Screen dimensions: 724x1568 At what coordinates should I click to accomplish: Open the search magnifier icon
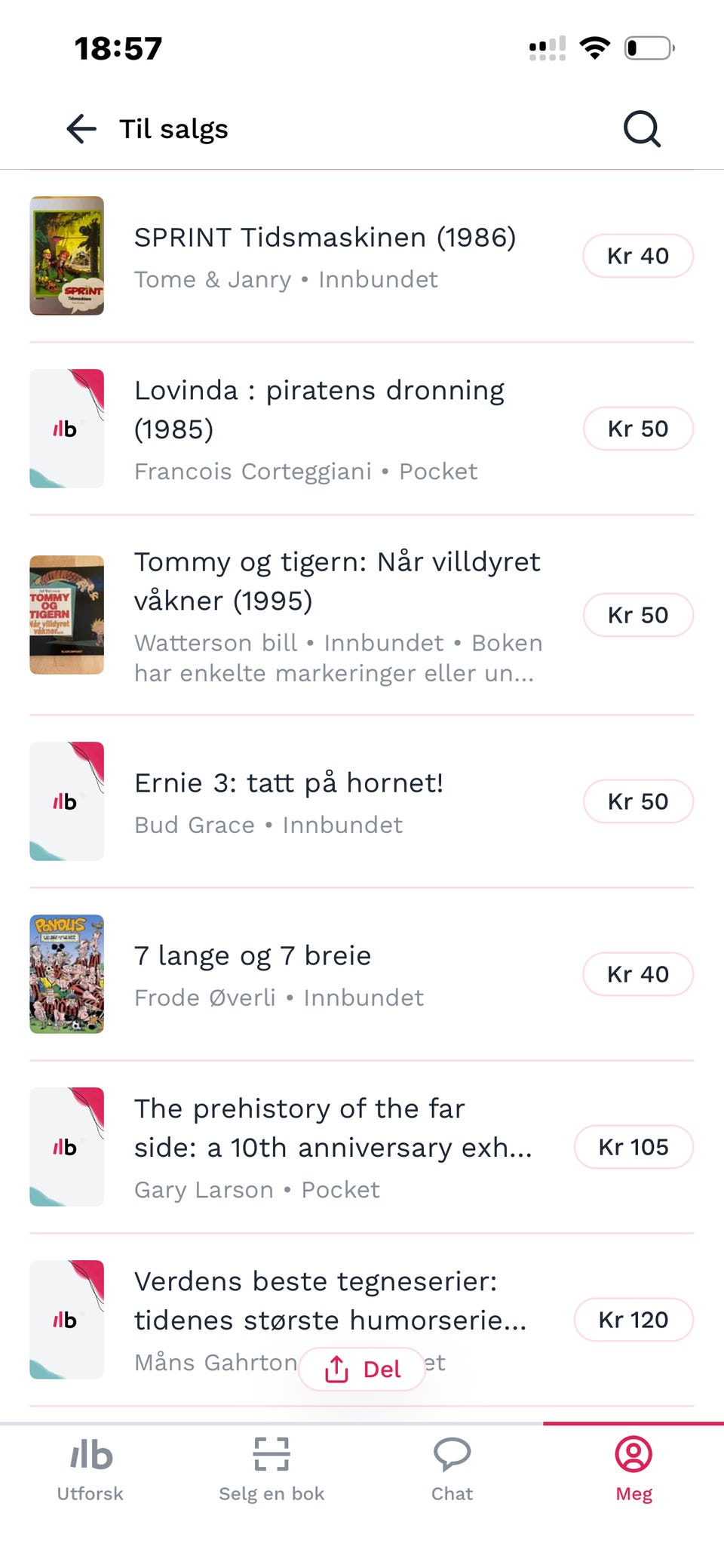click(x=642, y=129)
